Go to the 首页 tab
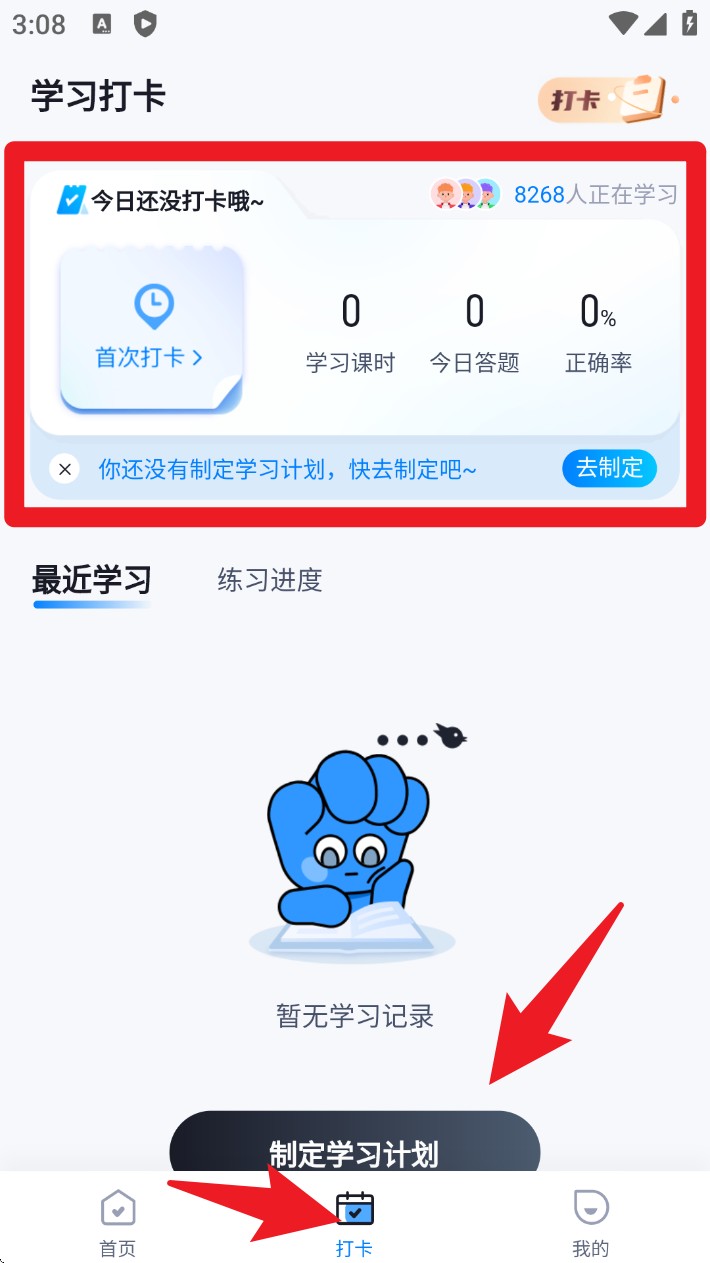The width and height of the screenshot is (710, 1263). coord(118,1223)
